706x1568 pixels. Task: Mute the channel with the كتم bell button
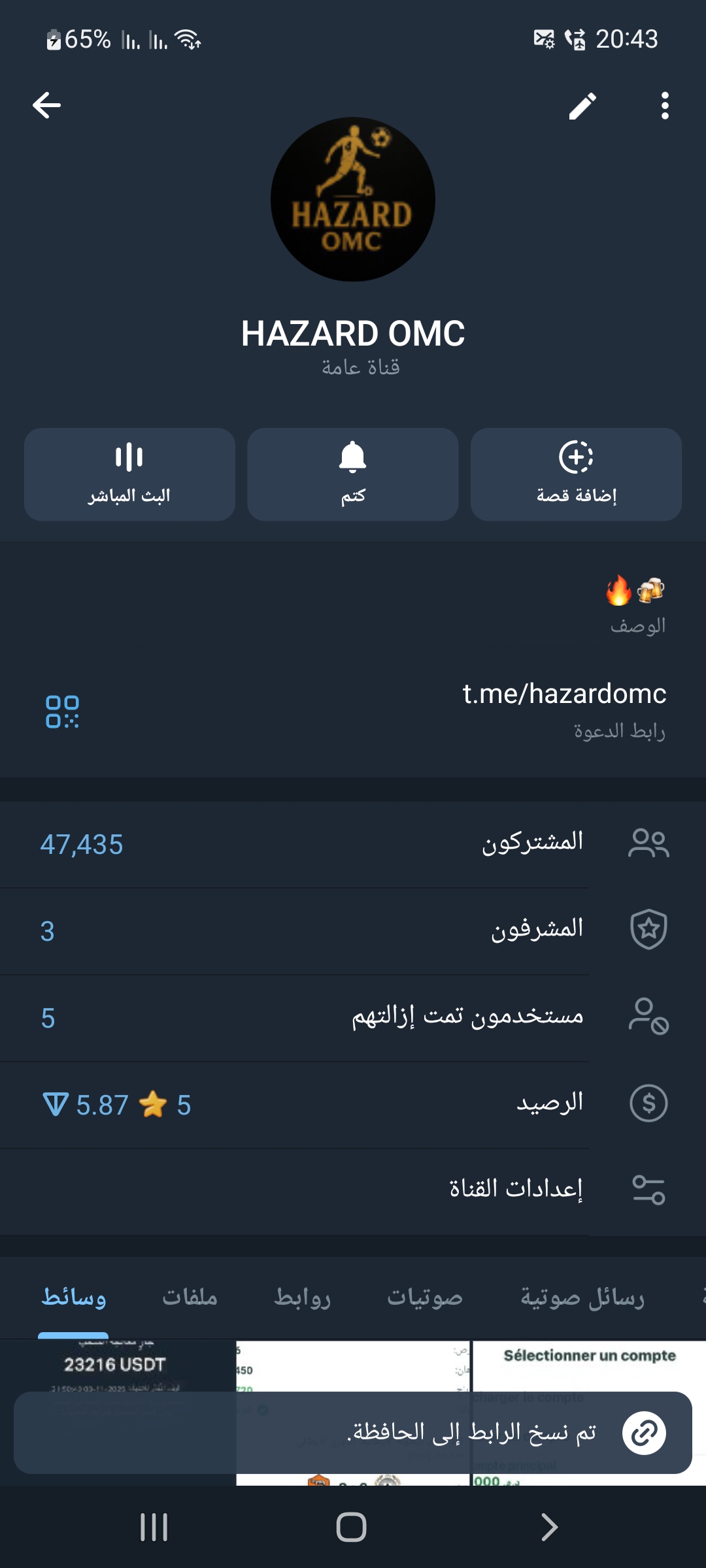click(352, 474)
